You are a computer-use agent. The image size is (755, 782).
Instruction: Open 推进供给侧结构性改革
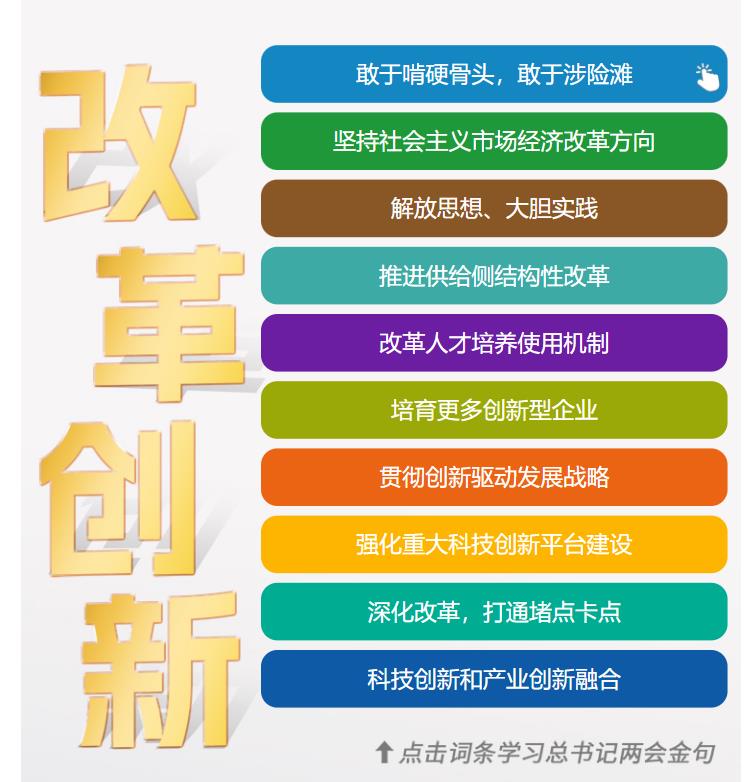[494, 276]
